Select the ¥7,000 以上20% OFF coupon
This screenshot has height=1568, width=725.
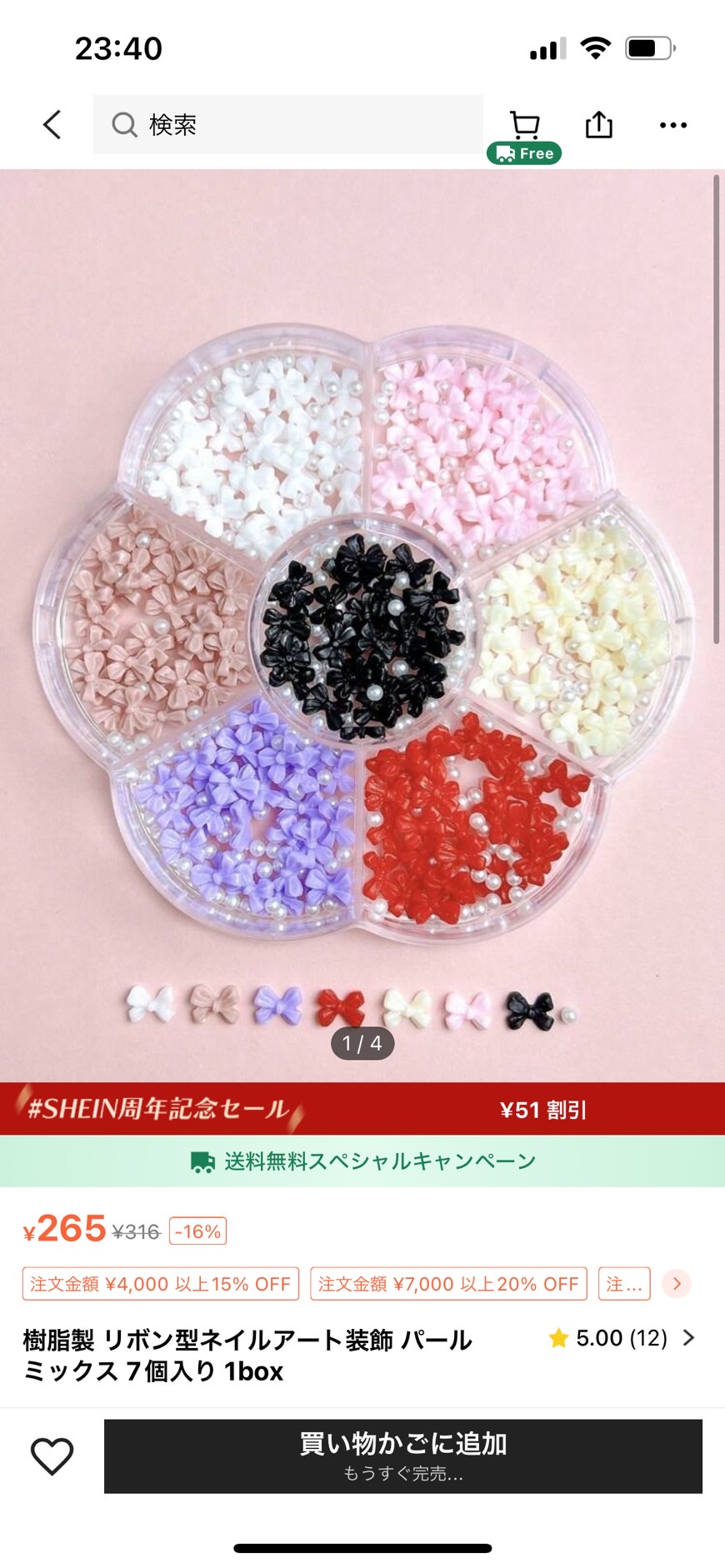448,1284
